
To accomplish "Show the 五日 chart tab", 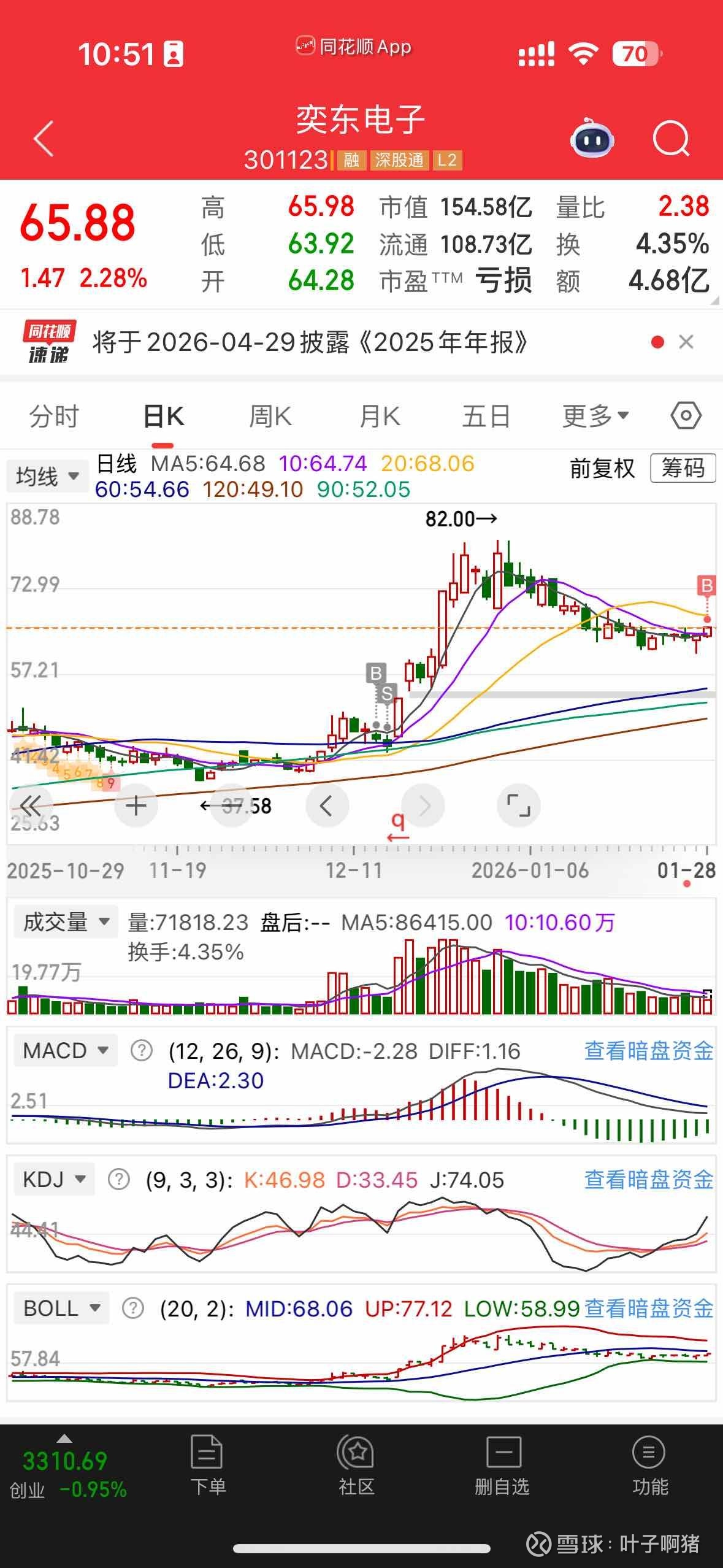I will coord(486,417).
